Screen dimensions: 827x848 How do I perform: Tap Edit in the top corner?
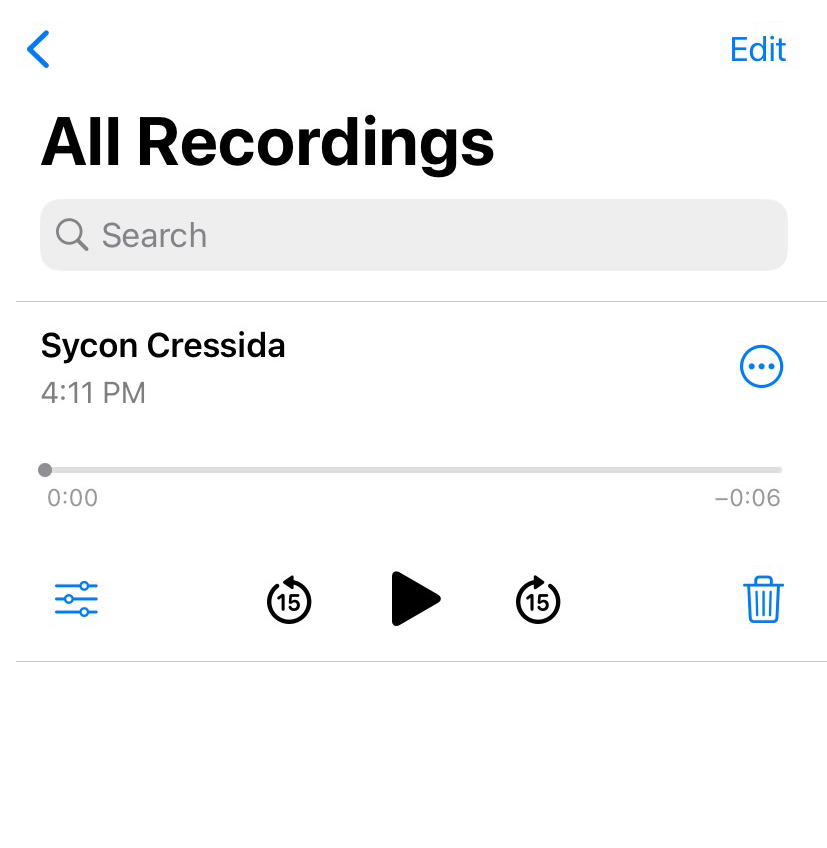[x=757, y=49]
